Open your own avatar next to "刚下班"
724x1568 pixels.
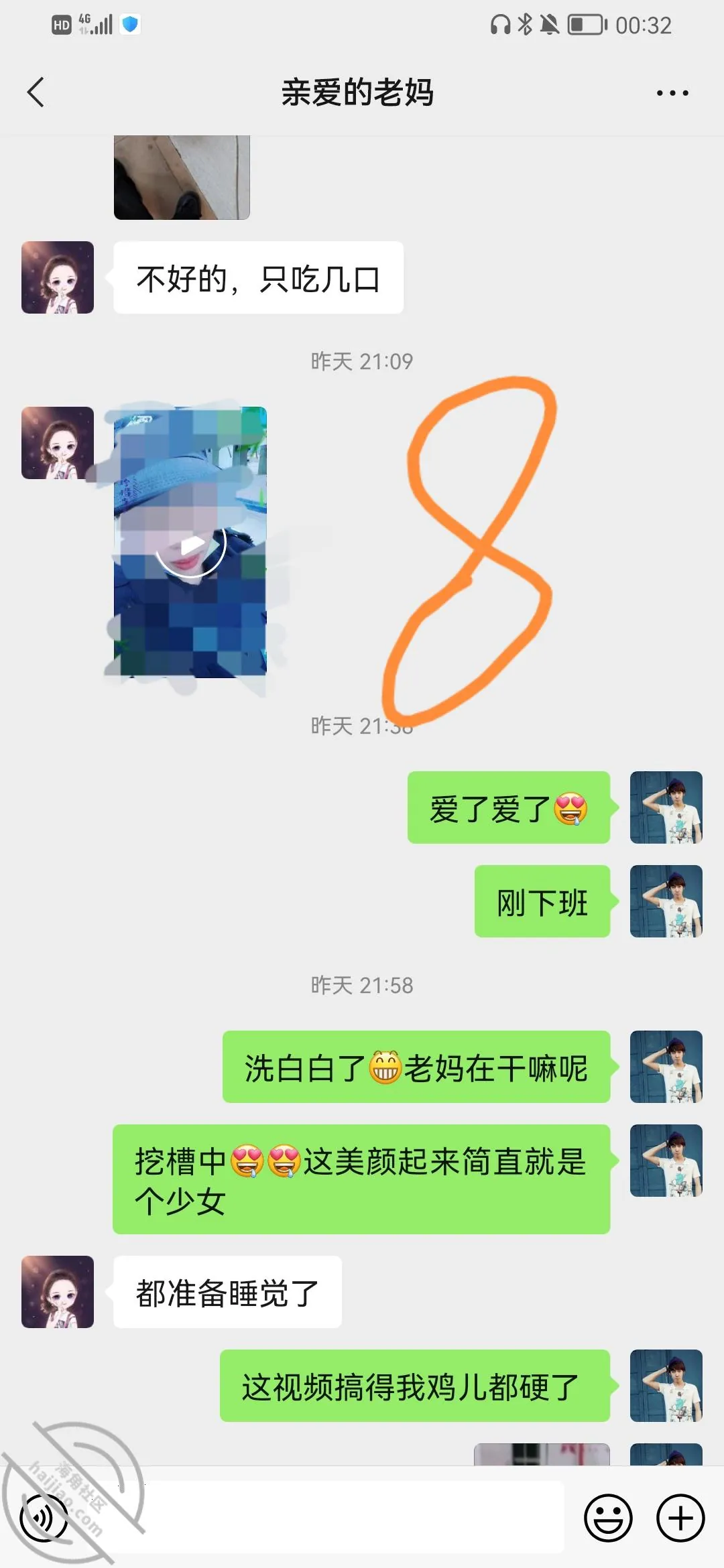[x=666, y=901]
